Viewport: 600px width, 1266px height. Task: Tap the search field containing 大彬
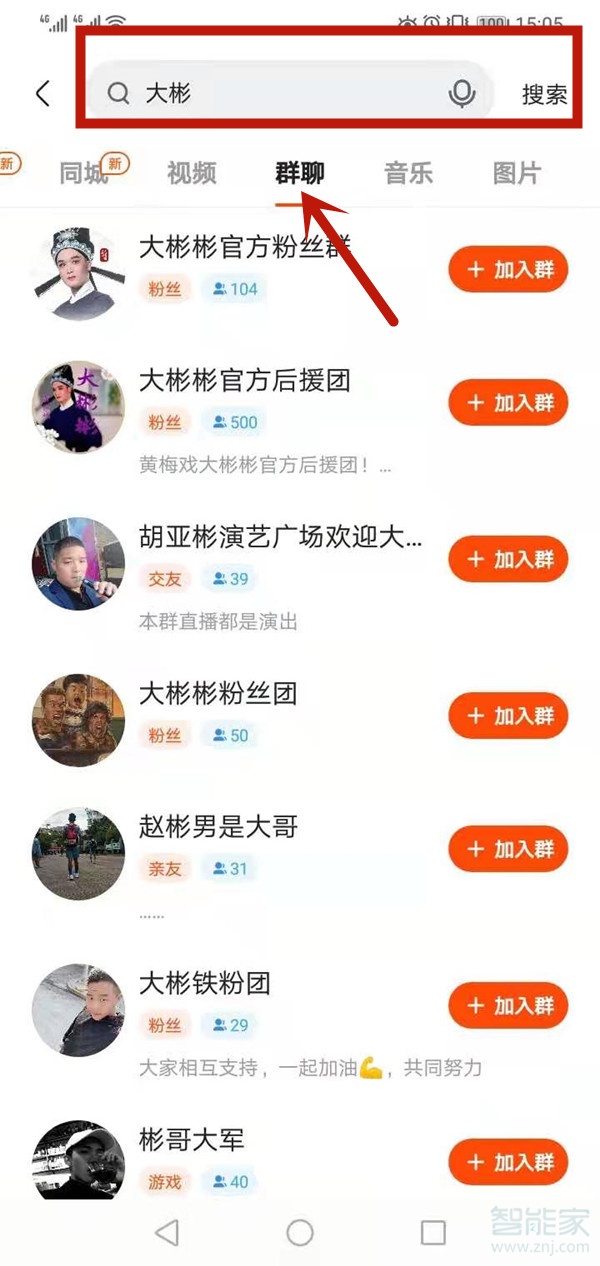280,94
